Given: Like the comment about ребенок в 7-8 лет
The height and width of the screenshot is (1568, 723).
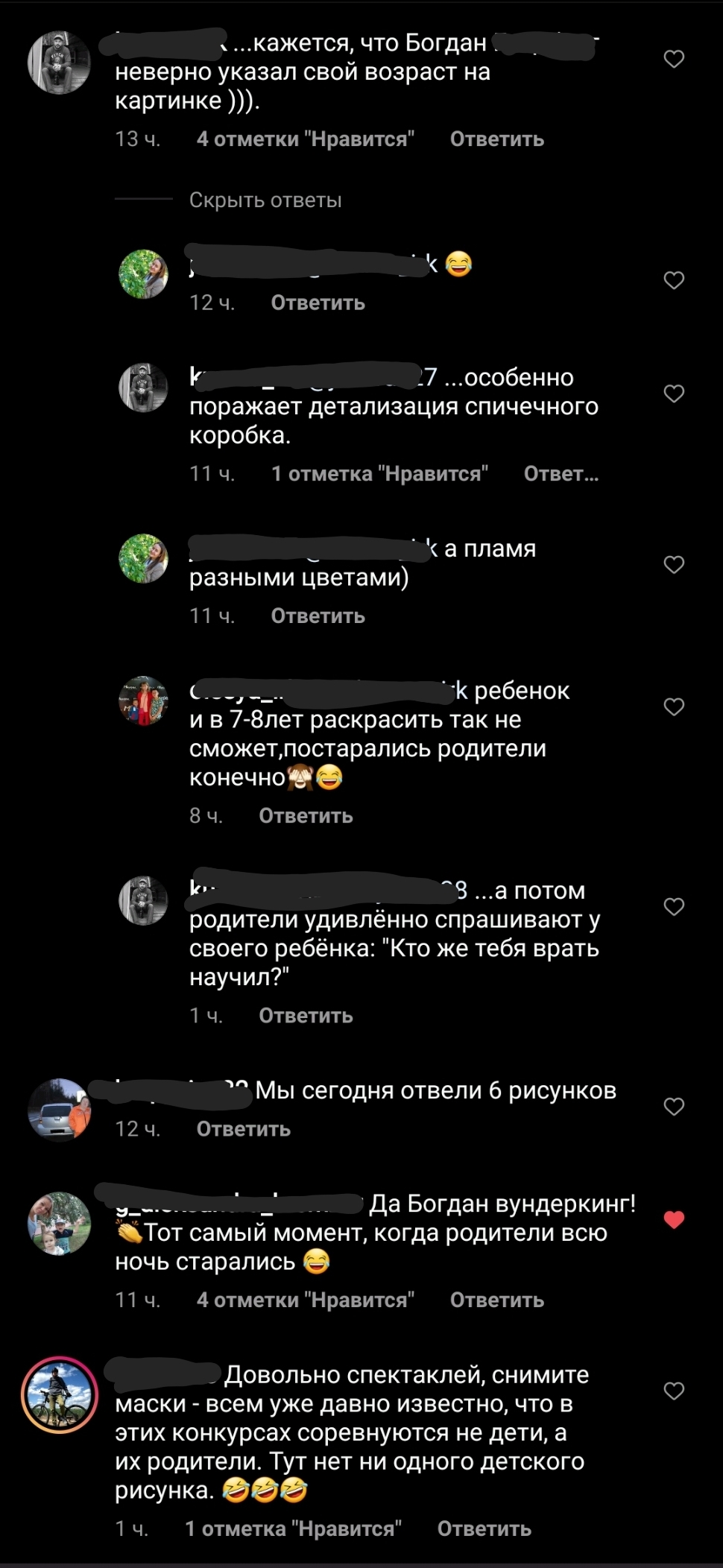Looking at the screenshot, I should [674, 706].
